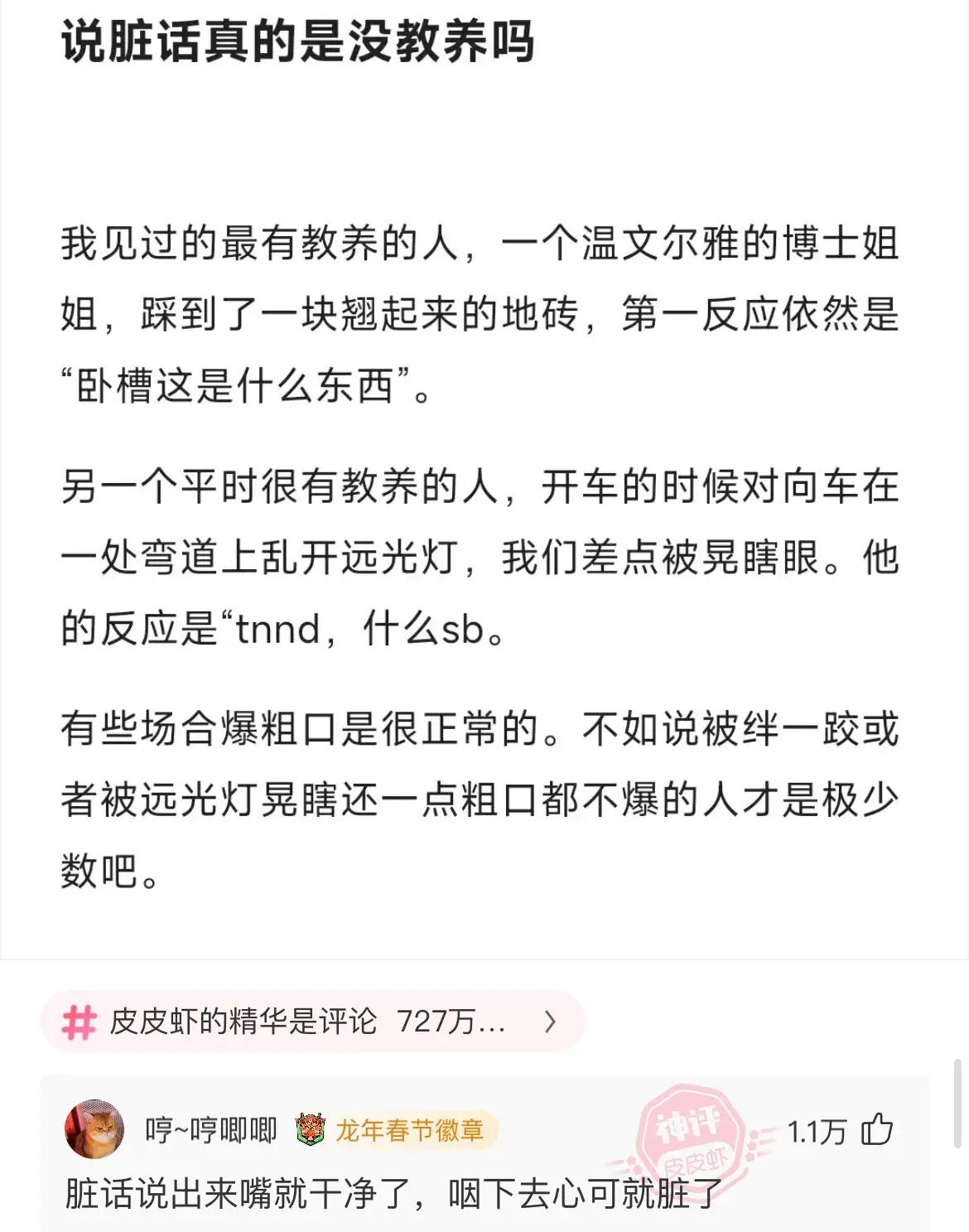Open the top comment about 脏话说出来
The image size is (969, 1232).
[x=393, y=1194]
